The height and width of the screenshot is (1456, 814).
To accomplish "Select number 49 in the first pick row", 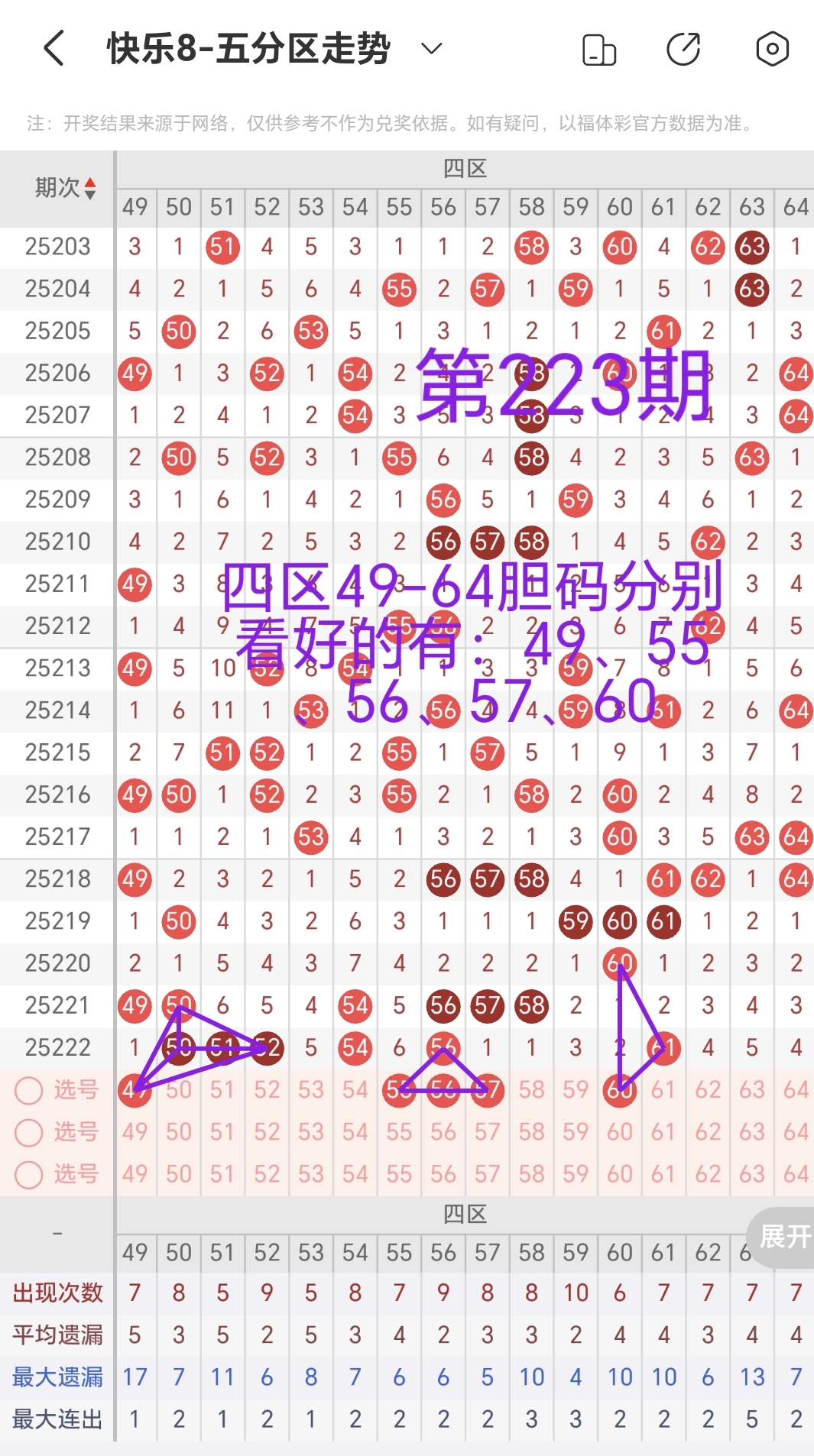I will coord(135,1090).
